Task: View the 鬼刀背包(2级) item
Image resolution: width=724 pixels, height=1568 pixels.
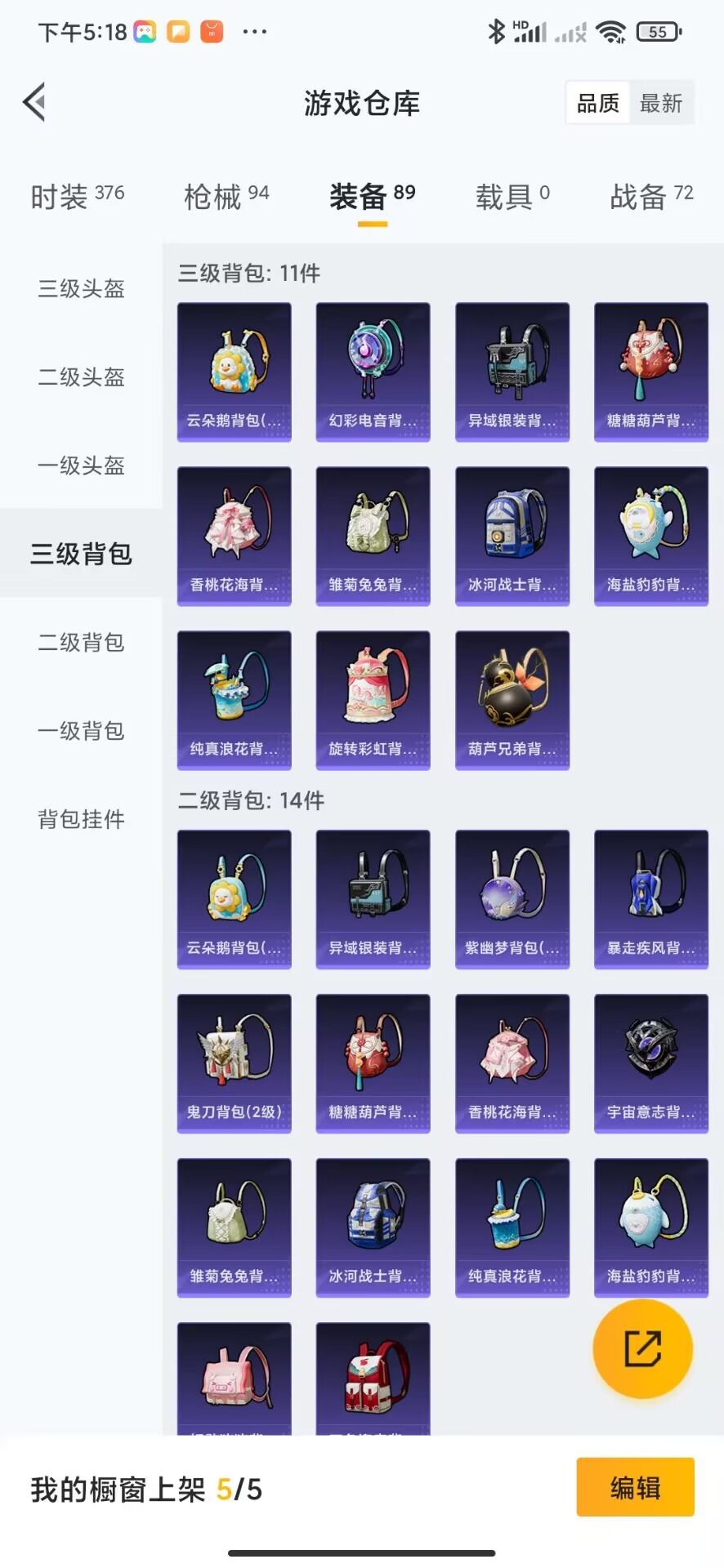Action: click(x=234, y=1063)
